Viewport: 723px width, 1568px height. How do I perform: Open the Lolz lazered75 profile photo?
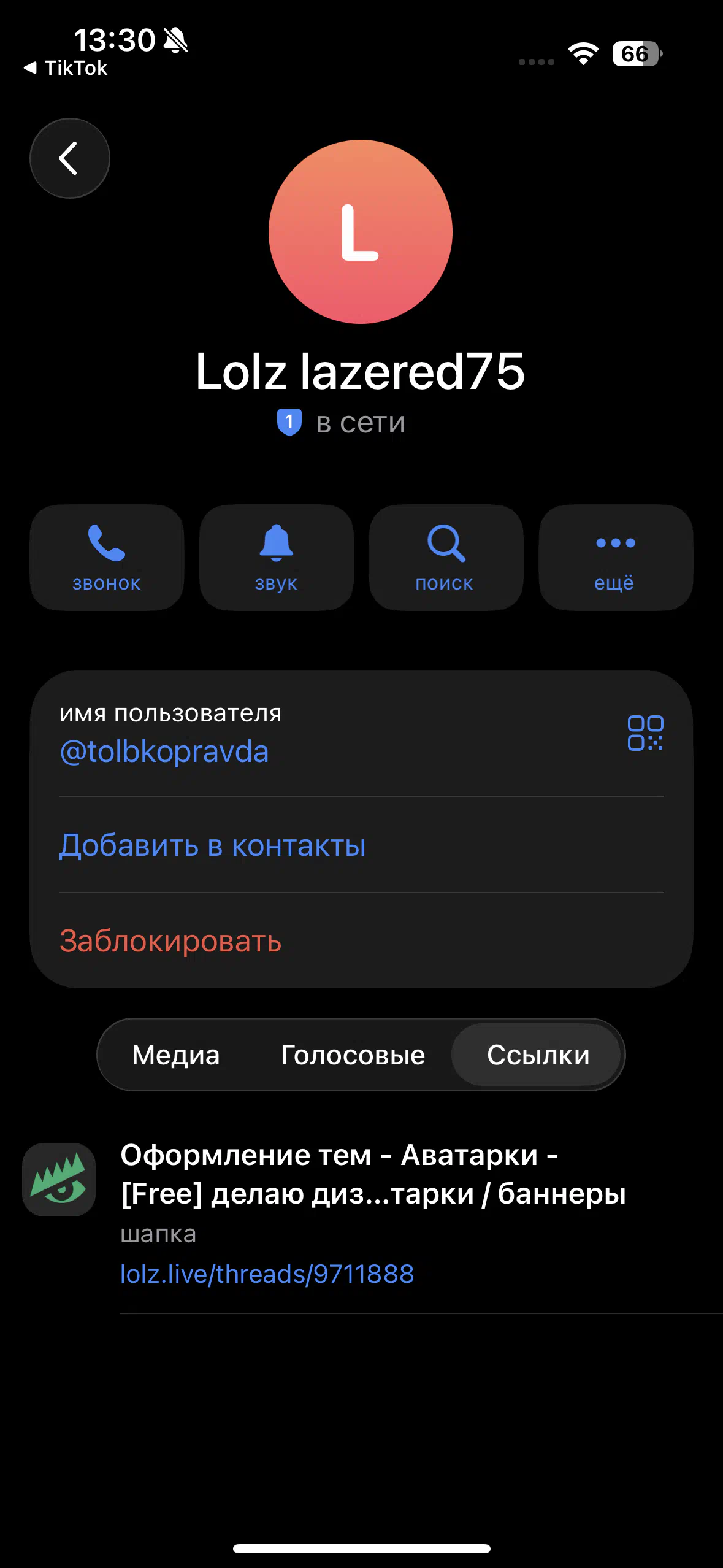pos(361,232)
